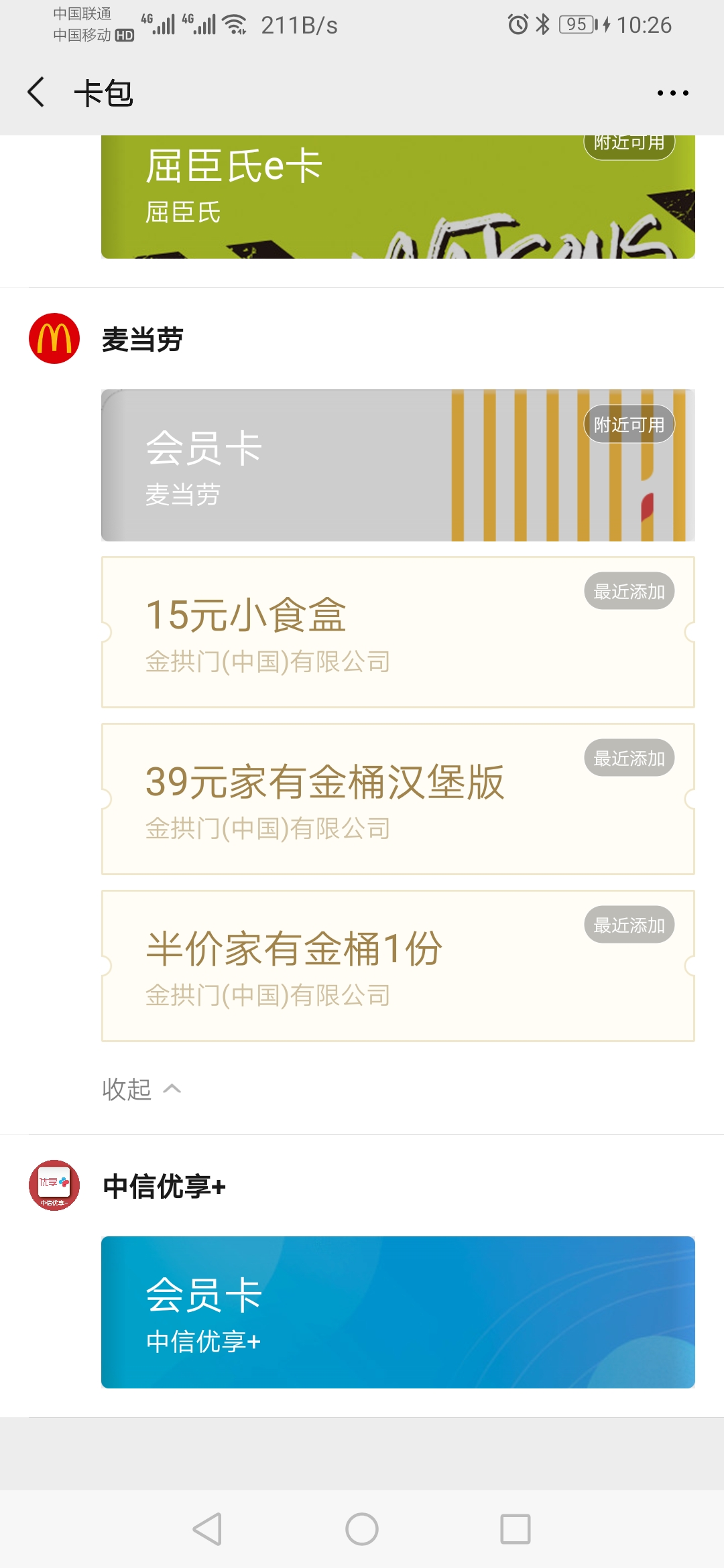724x1568 pixels.
Task: Tap the system home button
Action: point(362,1529)
